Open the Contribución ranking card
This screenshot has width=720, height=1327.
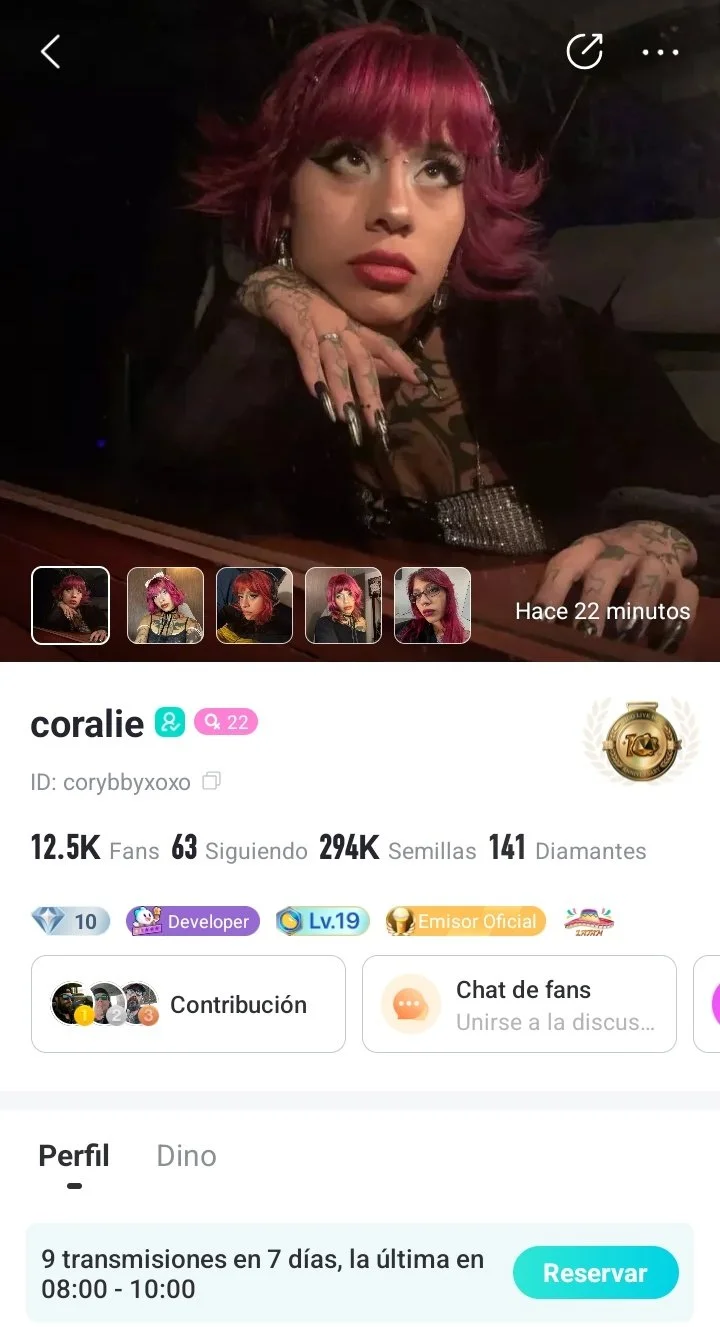pyautogui.click(x=188, y=1004)
